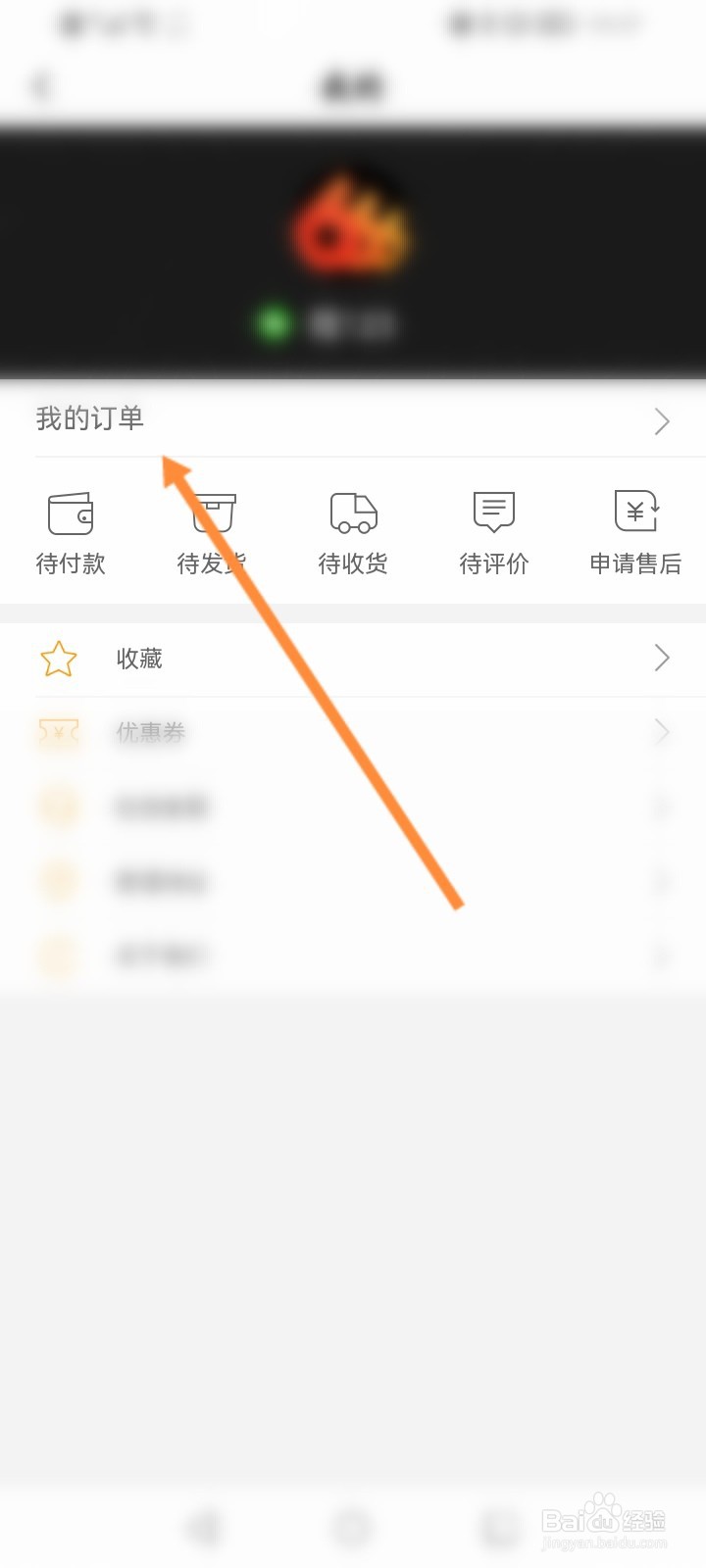This screenshot has height=1568, width=706.
Task: Open the chevron next to 收藏
Action: 662,659
